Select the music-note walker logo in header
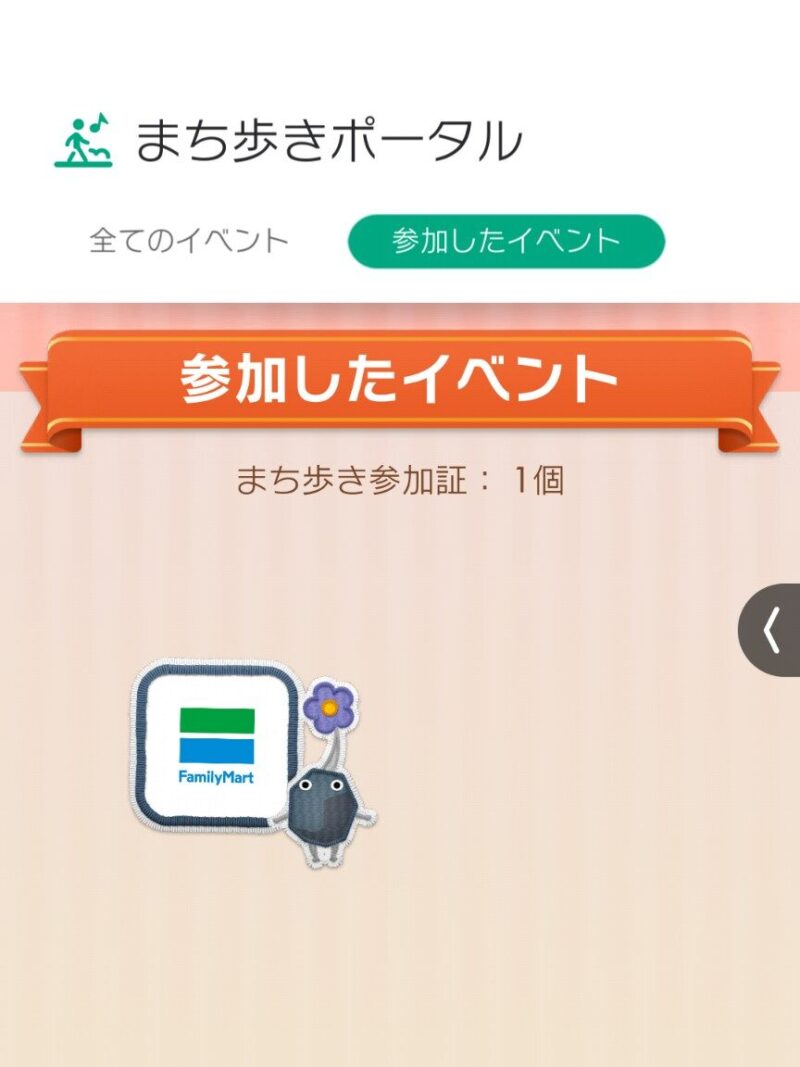The width and height of the screenshot is (800, 1067). (x=83, y=140)
